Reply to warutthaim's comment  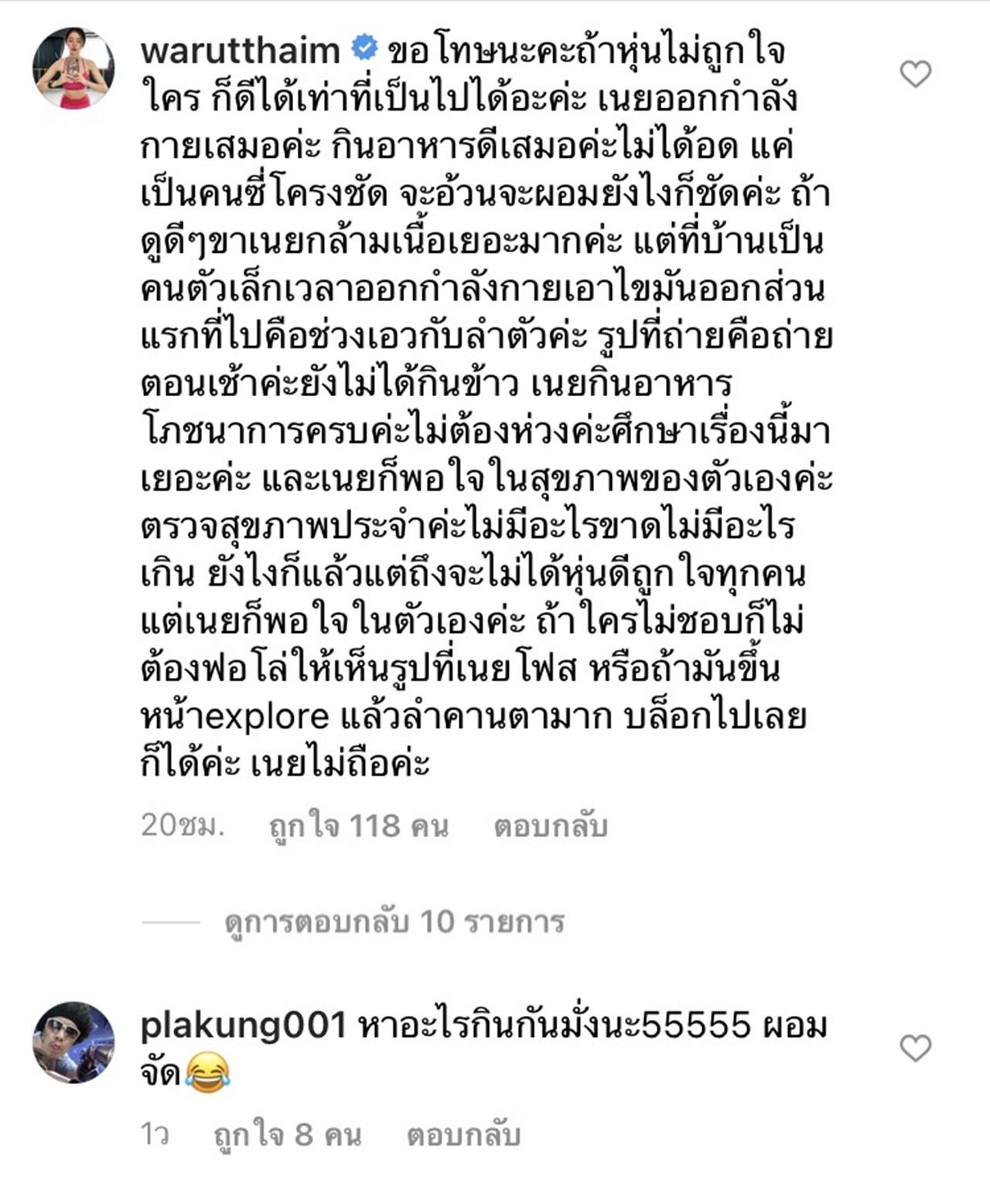coord(550,826)
